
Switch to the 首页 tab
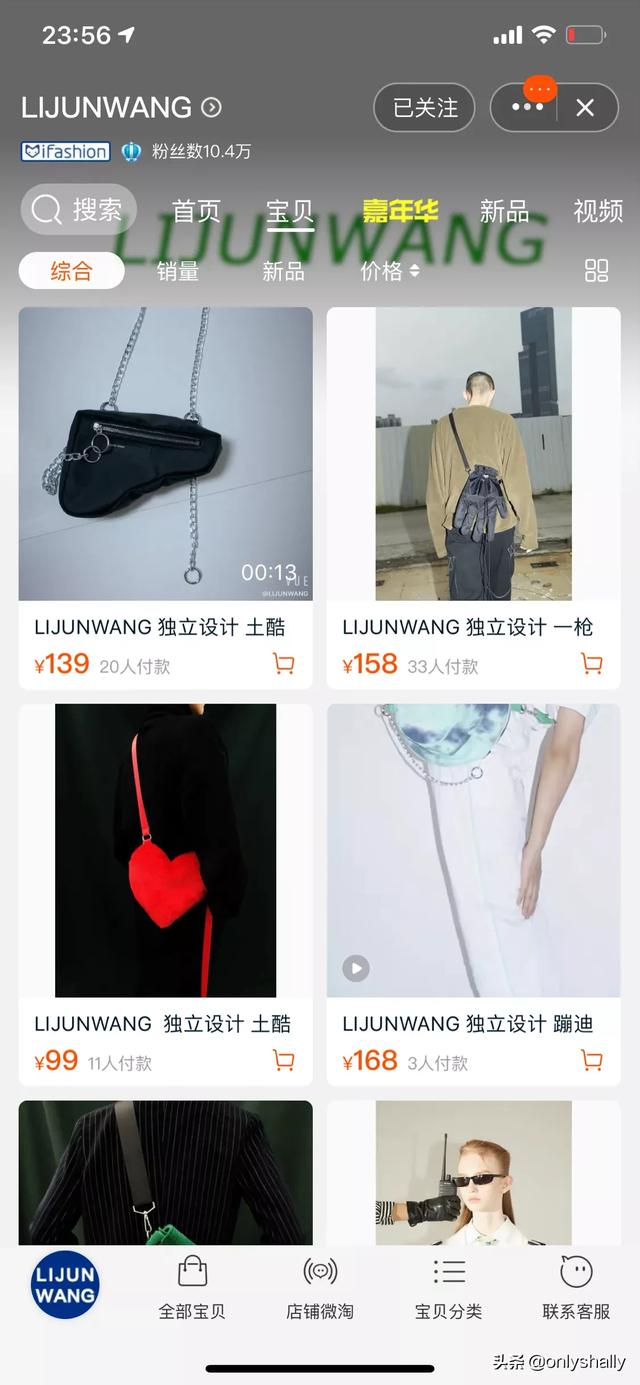coord(196,211)
